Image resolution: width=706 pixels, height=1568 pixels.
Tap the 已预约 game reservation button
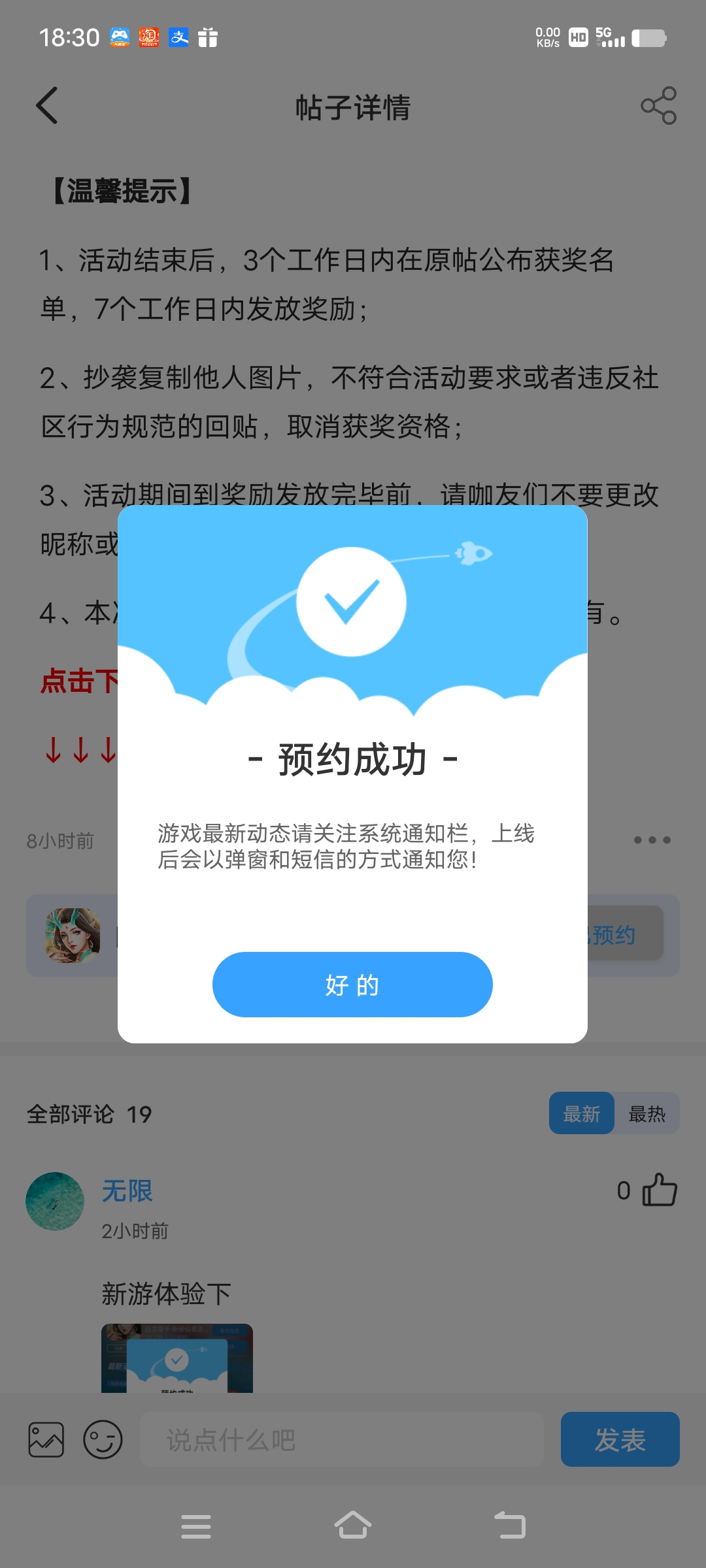tap(621, 934)
